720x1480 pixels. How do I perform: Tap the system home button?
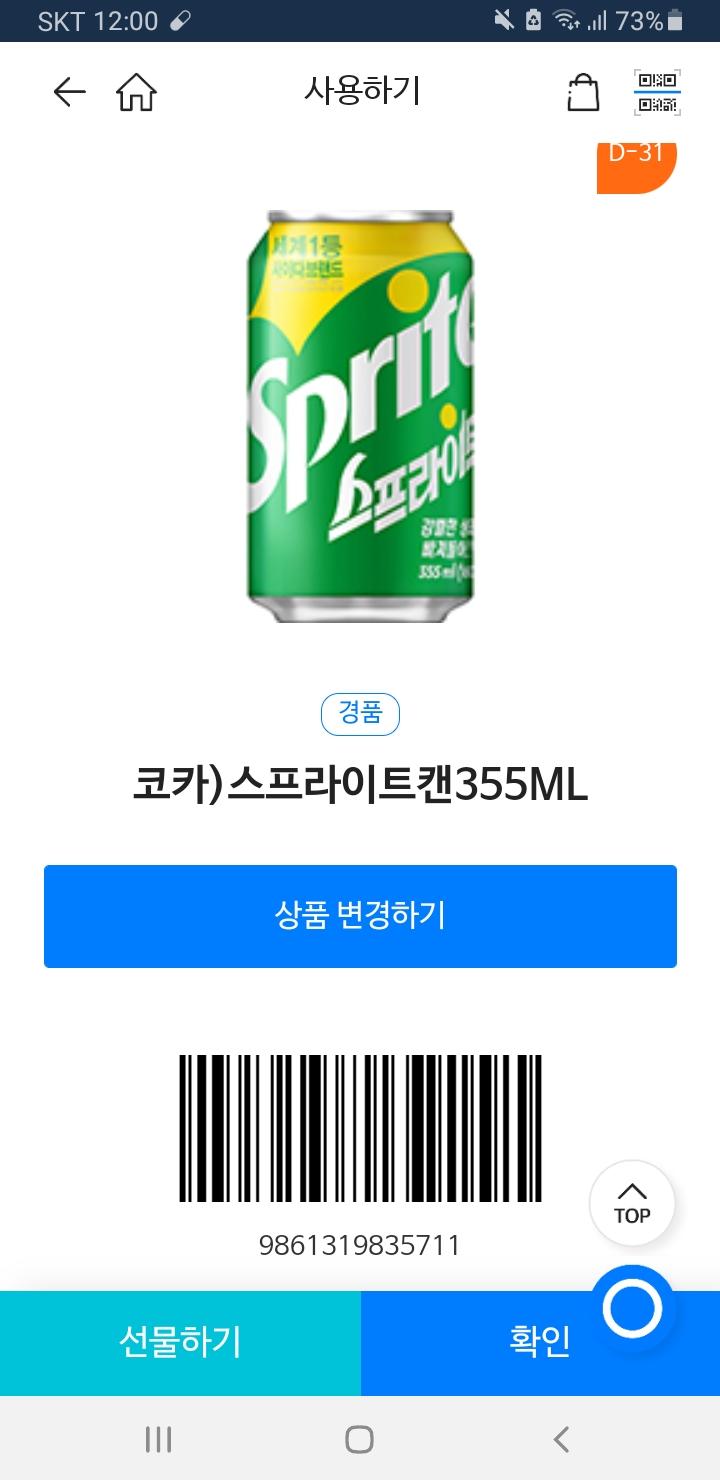[x=360, y=1439]
